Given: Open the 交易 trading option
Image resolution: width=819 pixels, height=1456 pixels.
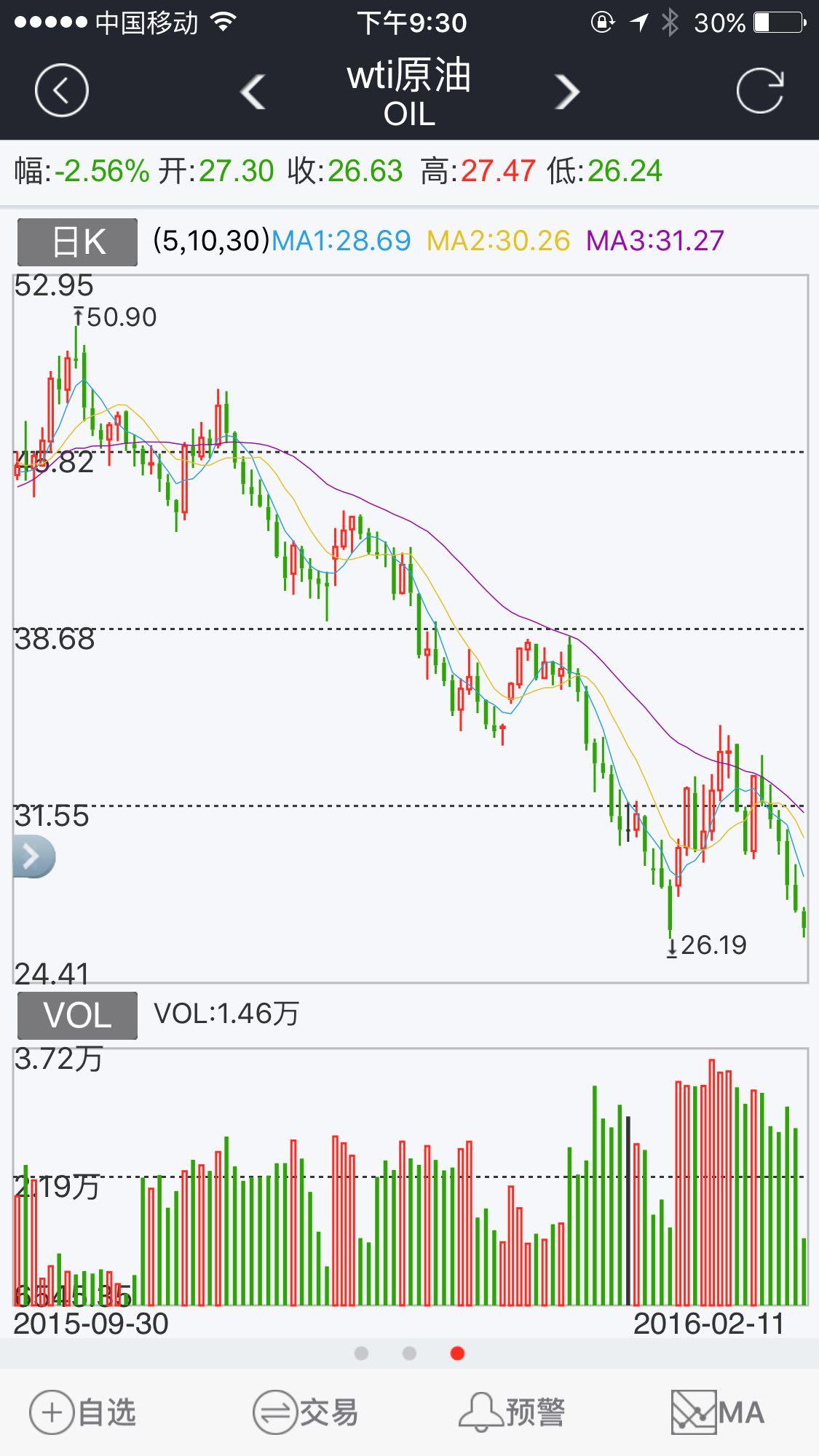Looking at the screenshot, I should (305, 1412).
